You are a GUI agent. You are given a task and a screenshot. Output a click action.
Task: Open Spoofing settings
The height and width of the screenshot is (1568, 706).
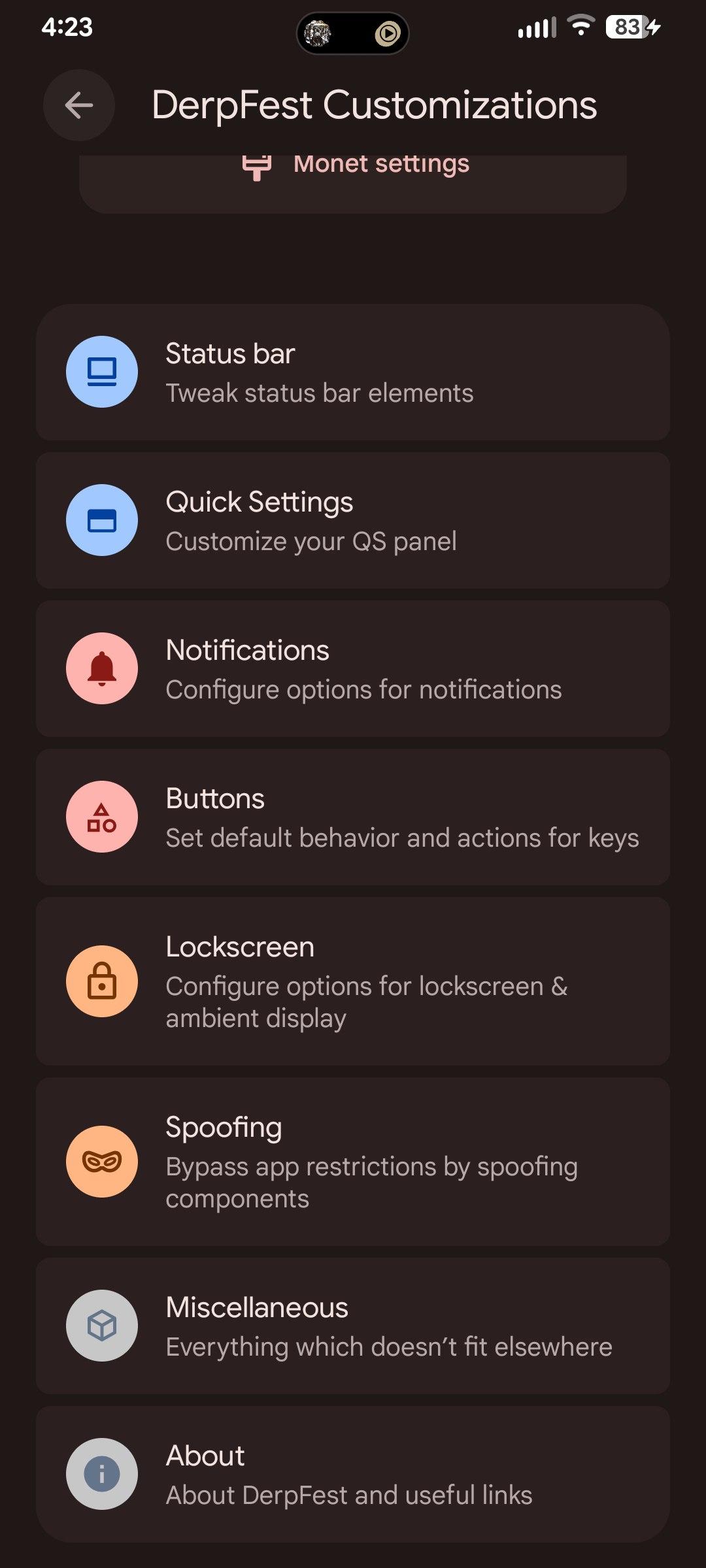353,1162
